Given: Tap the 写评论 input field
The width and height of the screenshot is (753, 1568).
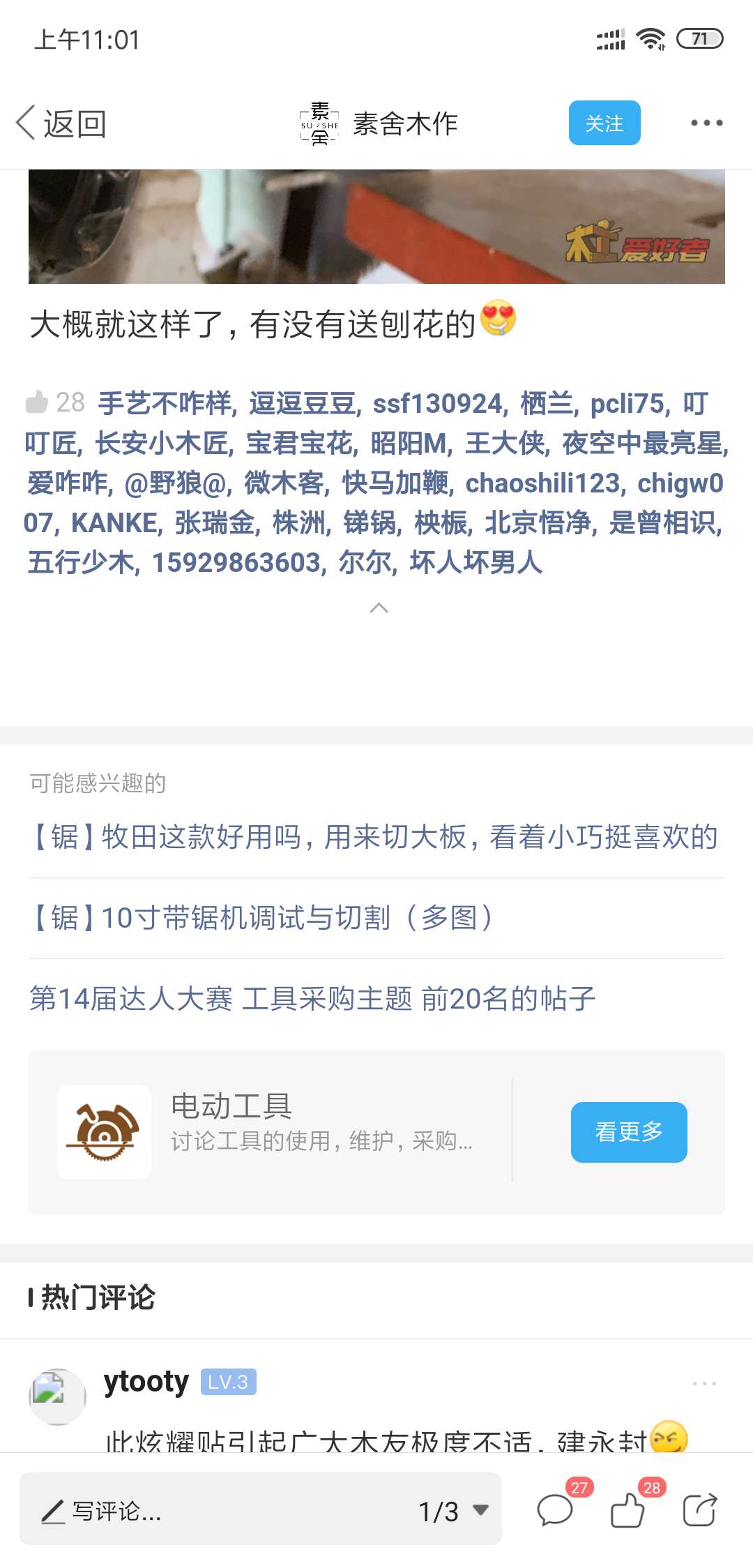Looking at the screenshot, I should pos(209,1511).
